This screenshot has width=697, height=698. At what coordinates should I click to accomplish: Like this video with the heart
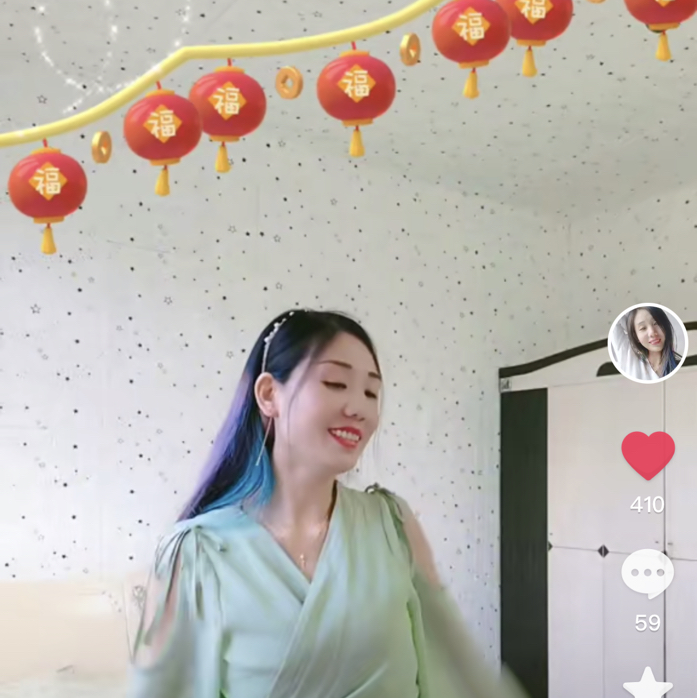[x=648, y=455]
